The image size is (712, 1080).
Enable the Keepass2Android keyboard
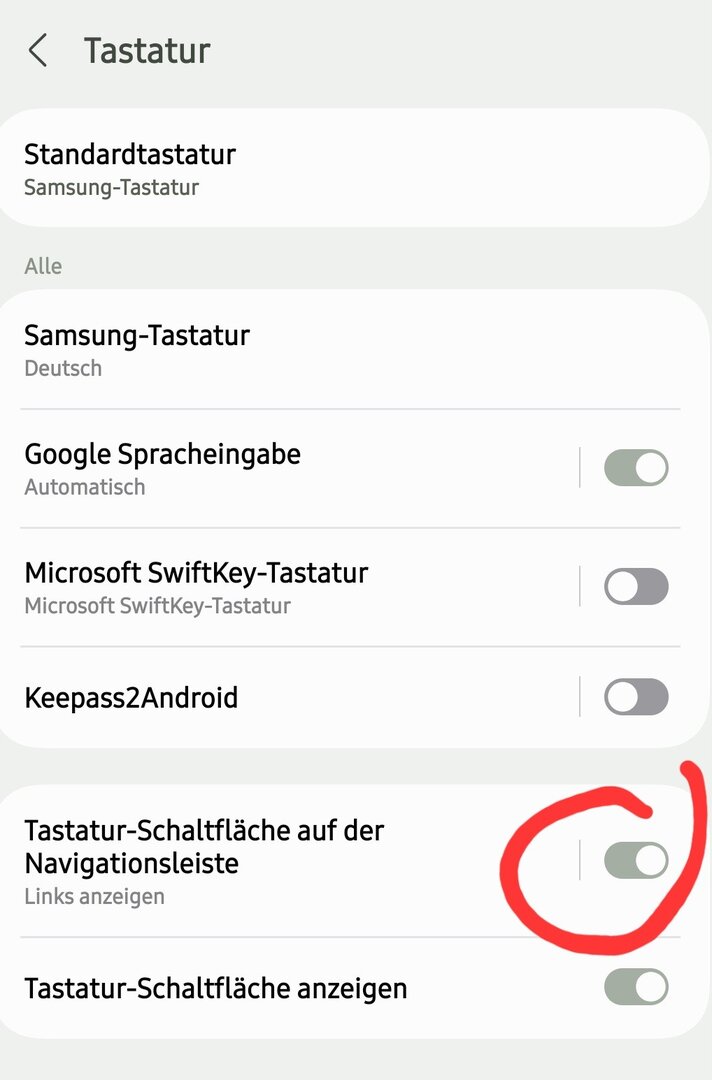(636, 697)
